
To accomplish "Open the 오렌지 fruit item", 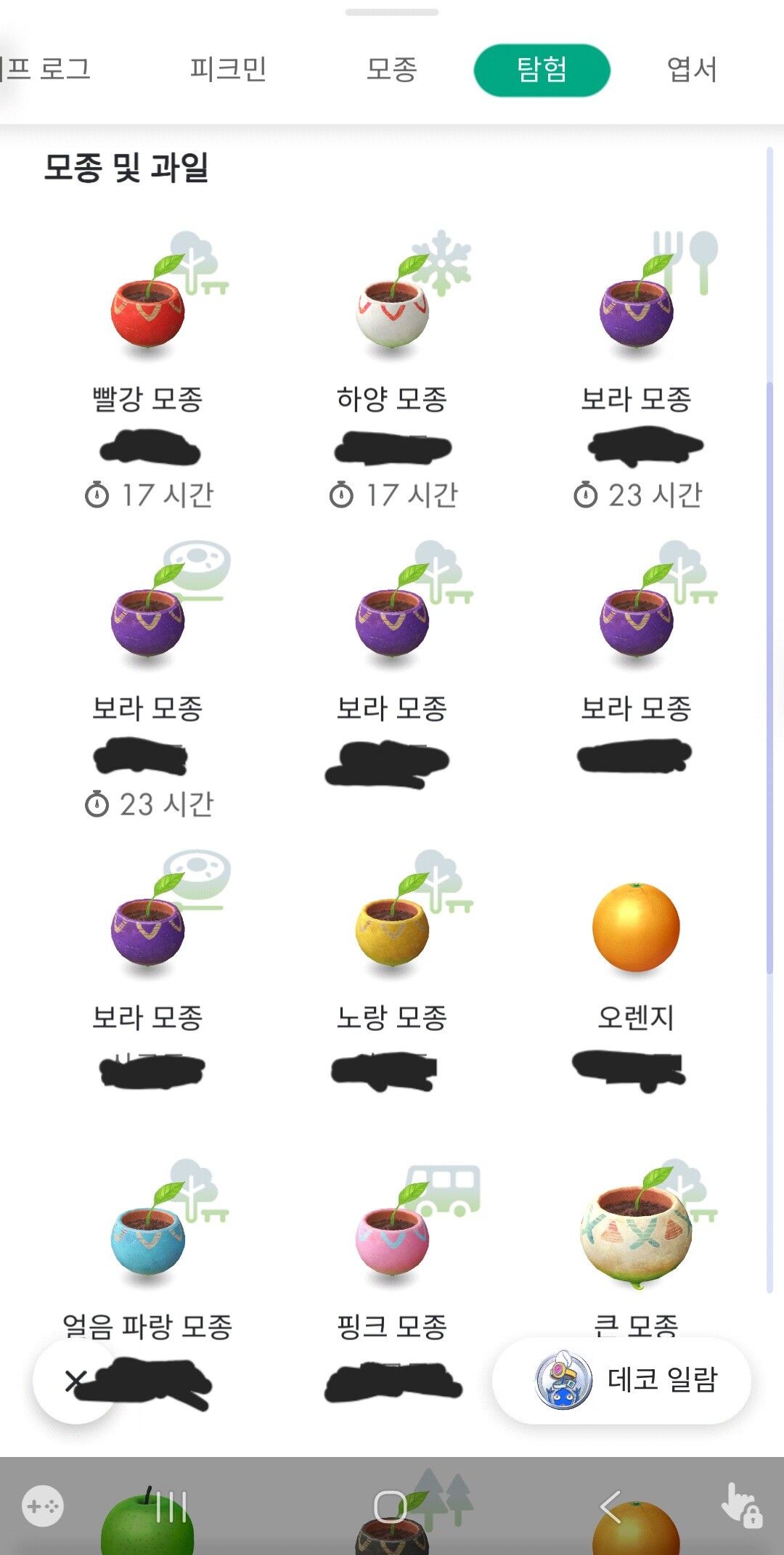I will point(636,929).
